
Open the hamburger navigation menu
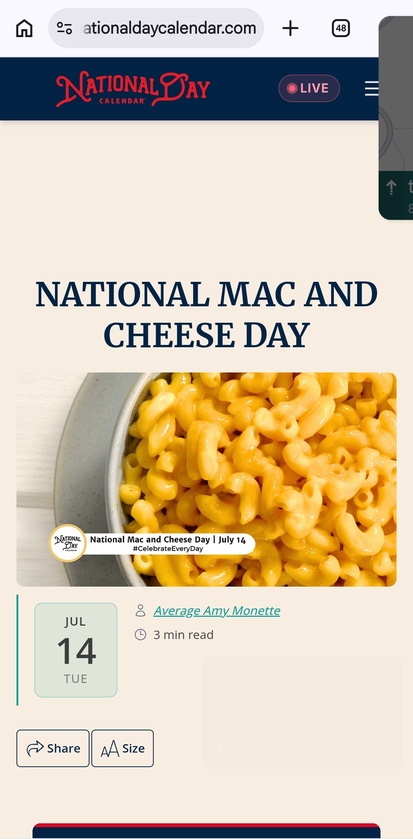(x=372, y=88)
